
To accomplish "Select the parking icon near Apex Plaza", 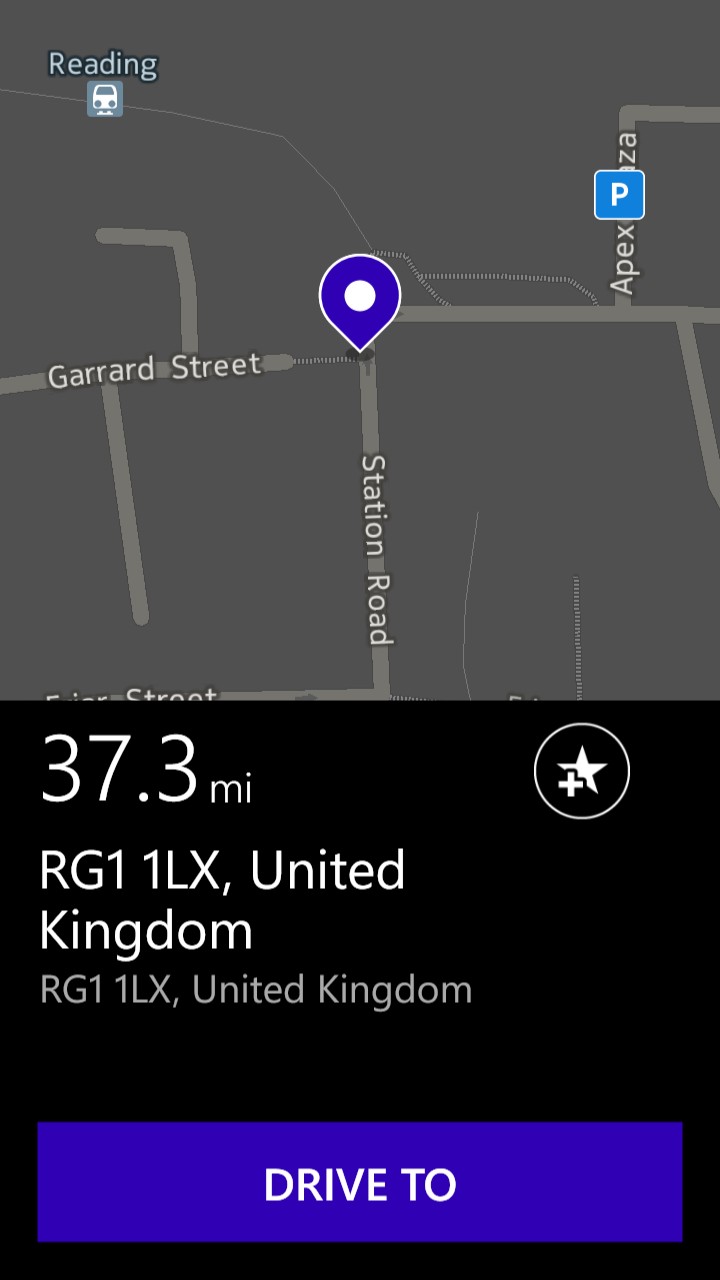I will 619,195.
